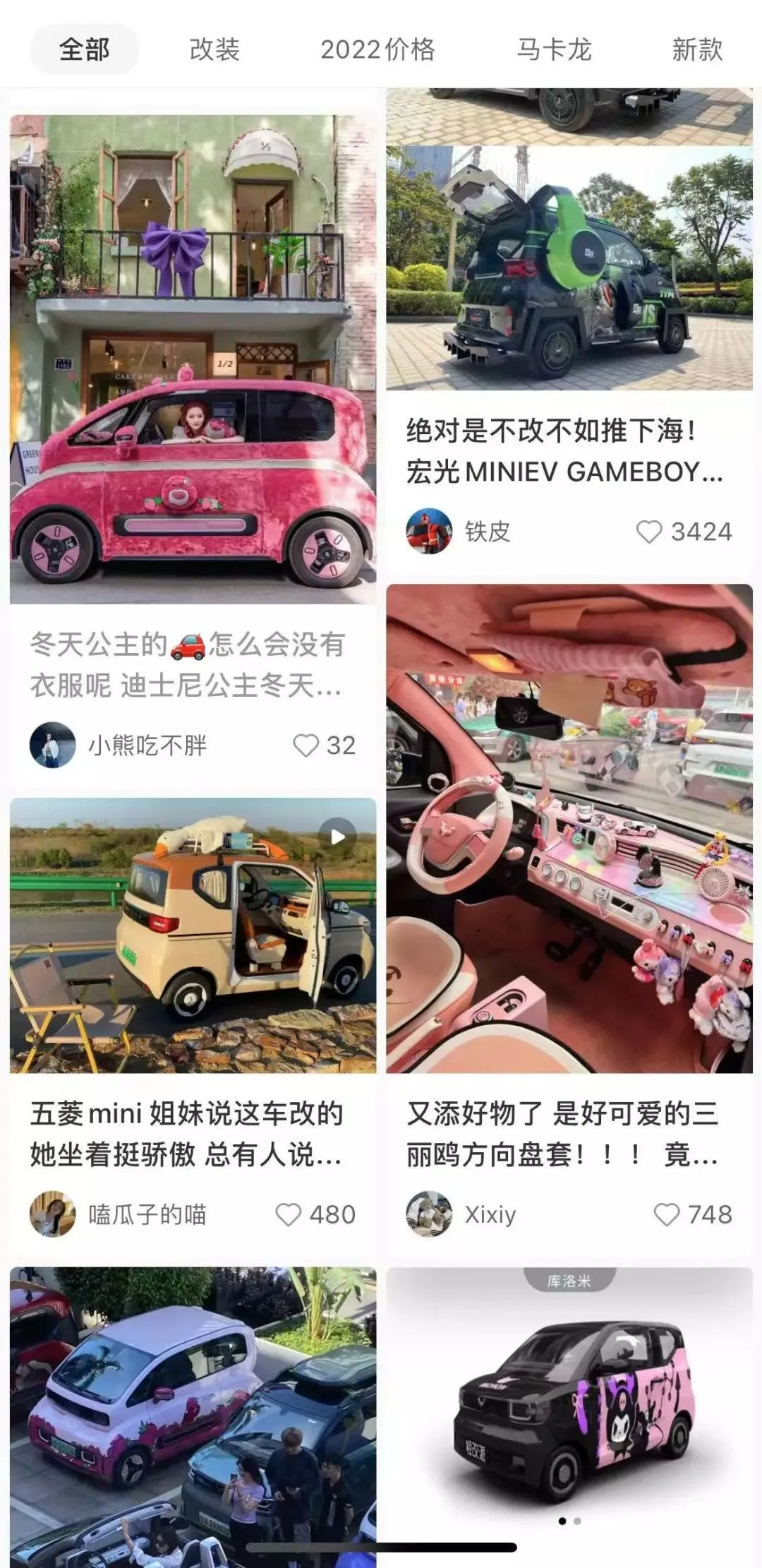Open Xixiy's profile avatar

coord(429,1214)
